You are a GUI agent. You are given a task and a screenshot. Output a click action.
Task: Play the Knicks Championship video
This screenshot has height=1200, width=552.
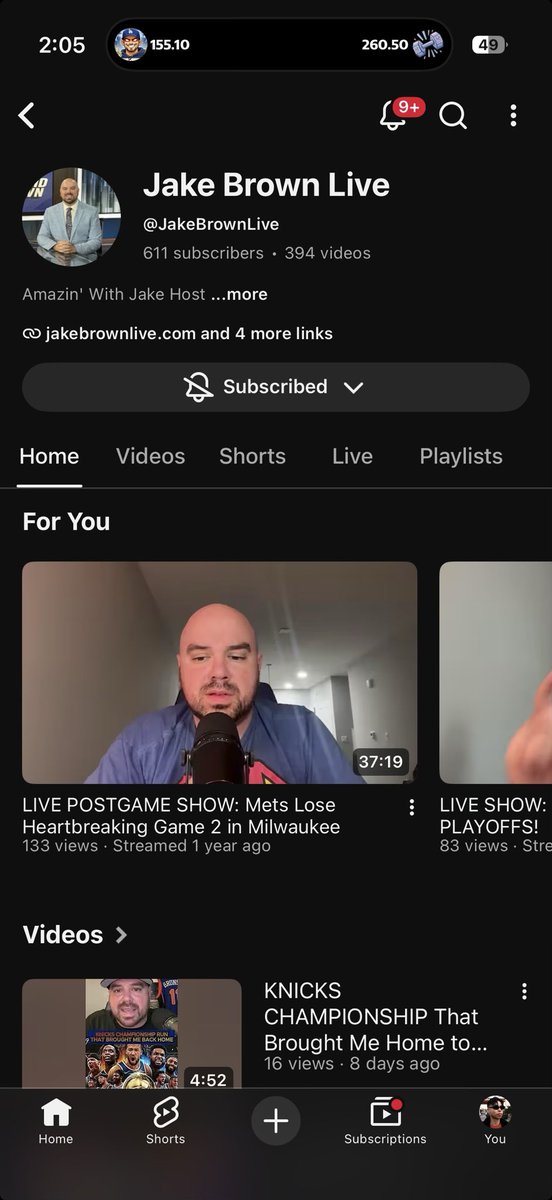point(132,1034)
